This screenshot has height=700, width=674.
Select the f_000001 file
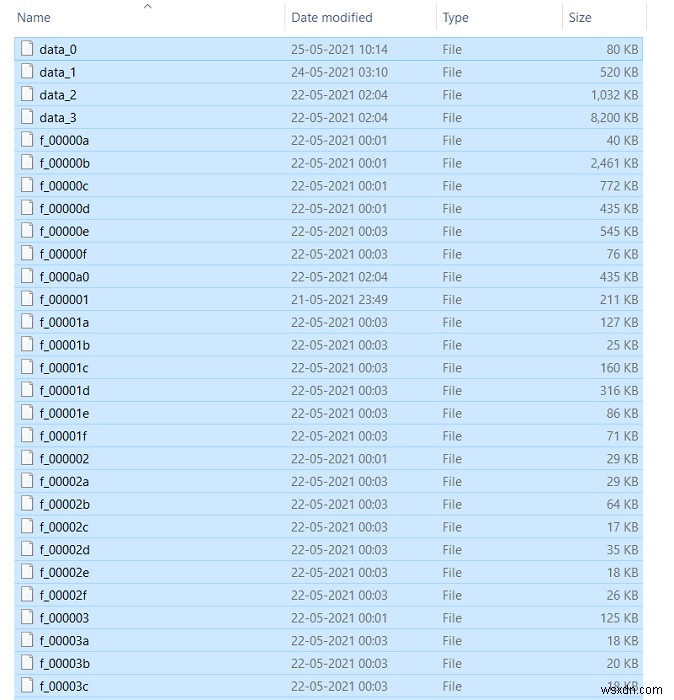point(64,299)
